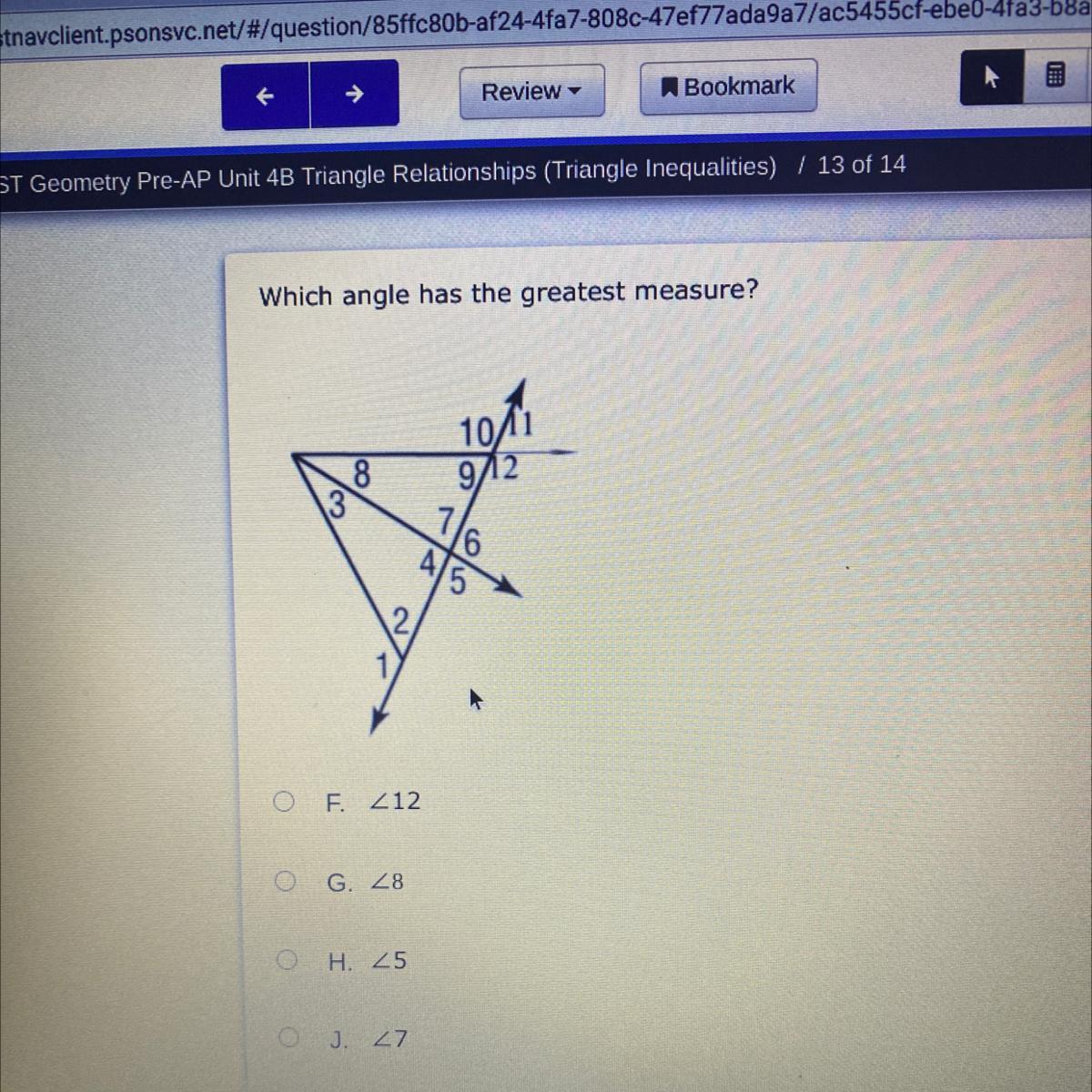The height and width of the screenshot is (1092, 1092).
Task: Open the calculator tool
Action: 1056,76
